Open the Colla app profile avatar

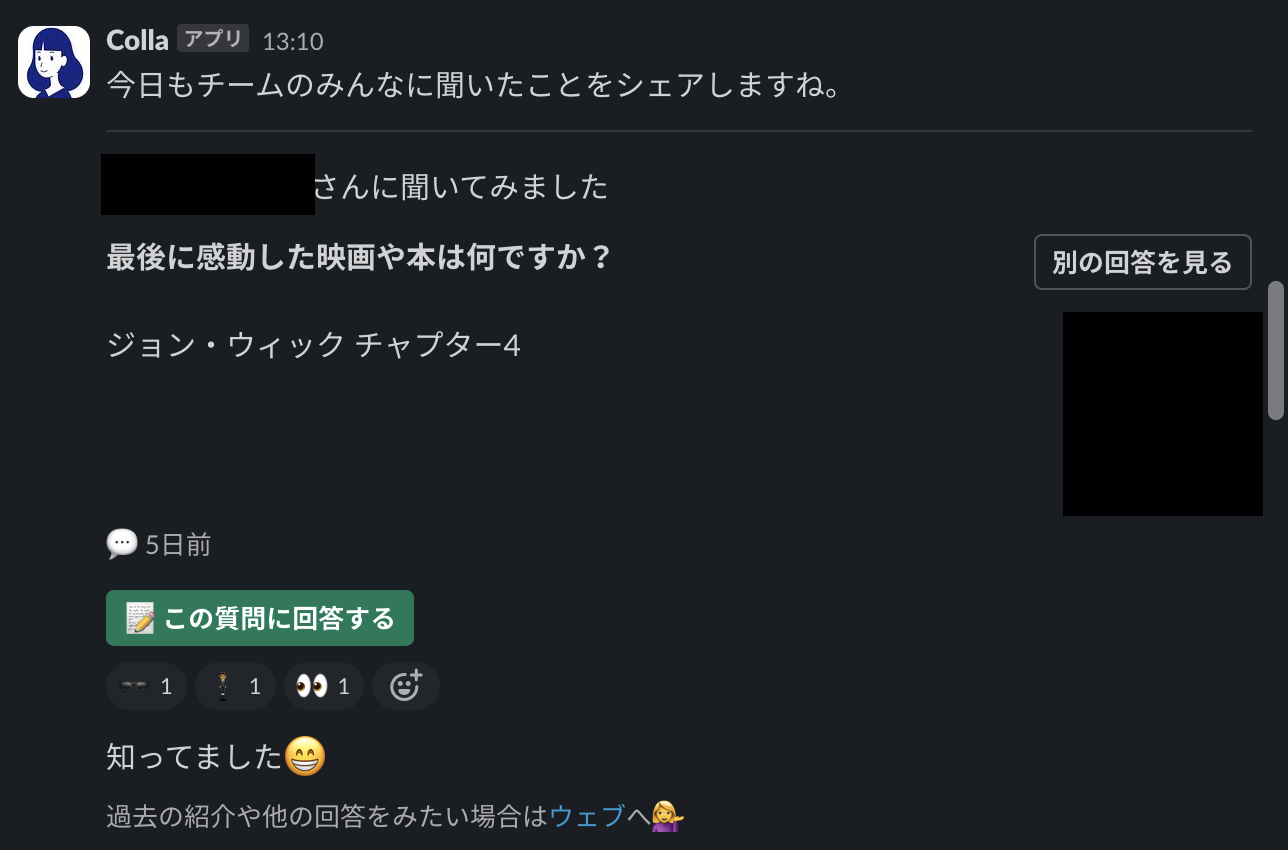click(x=54, y=62)
